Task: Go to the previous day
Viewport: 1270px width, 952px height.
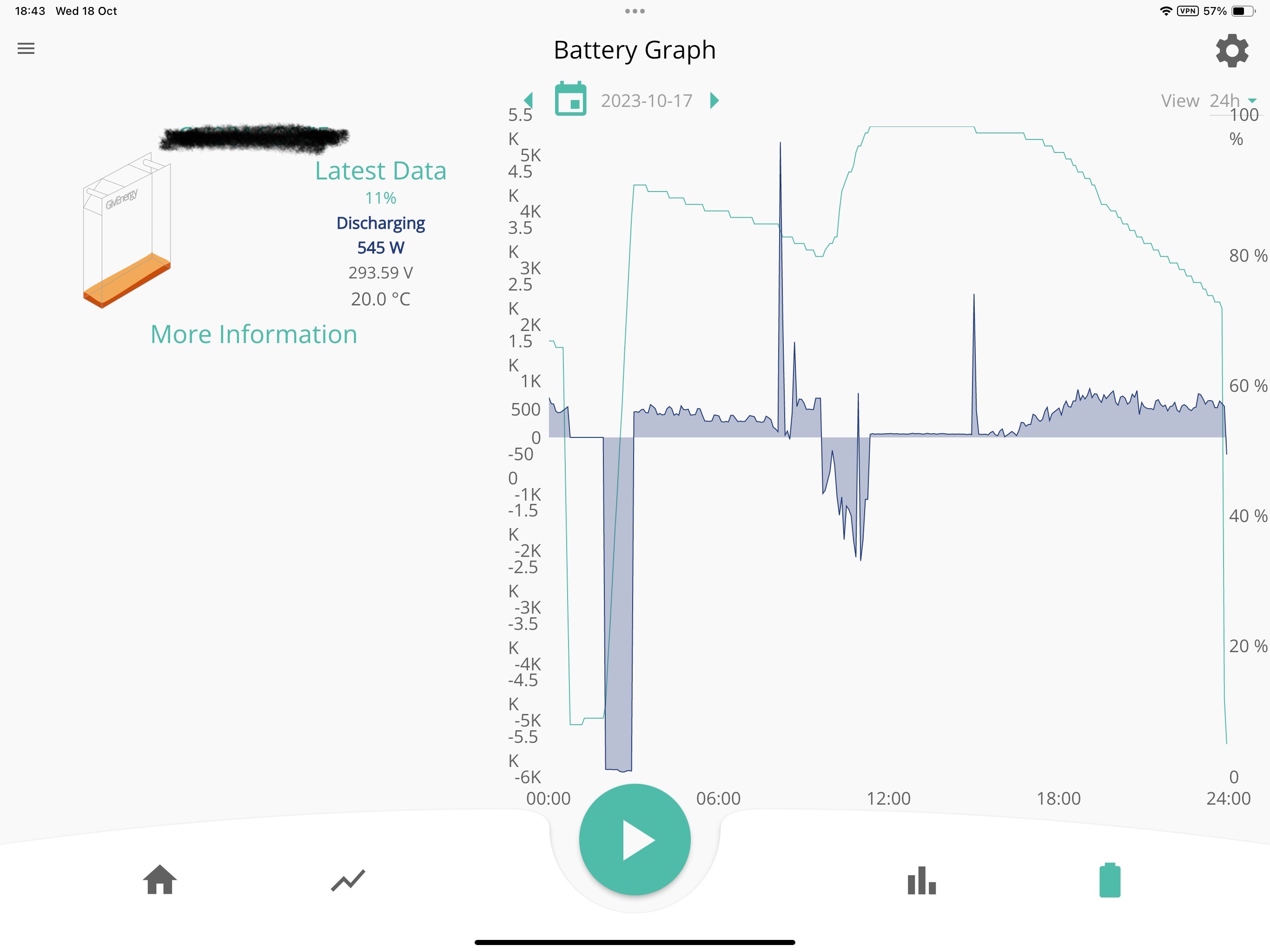Action: click(529, 100)
